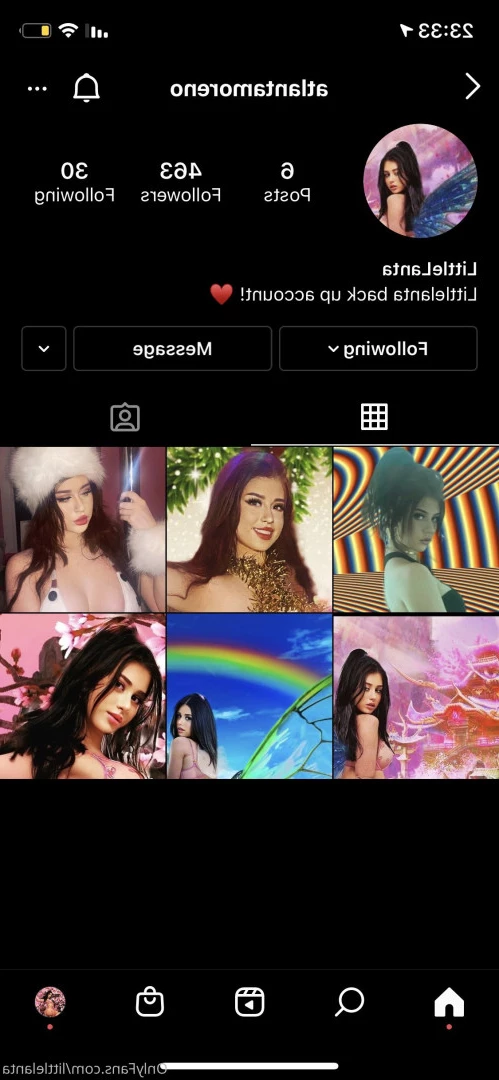499x1080 pixels.
Task: Message this account
Action: (x=172, y=349)
